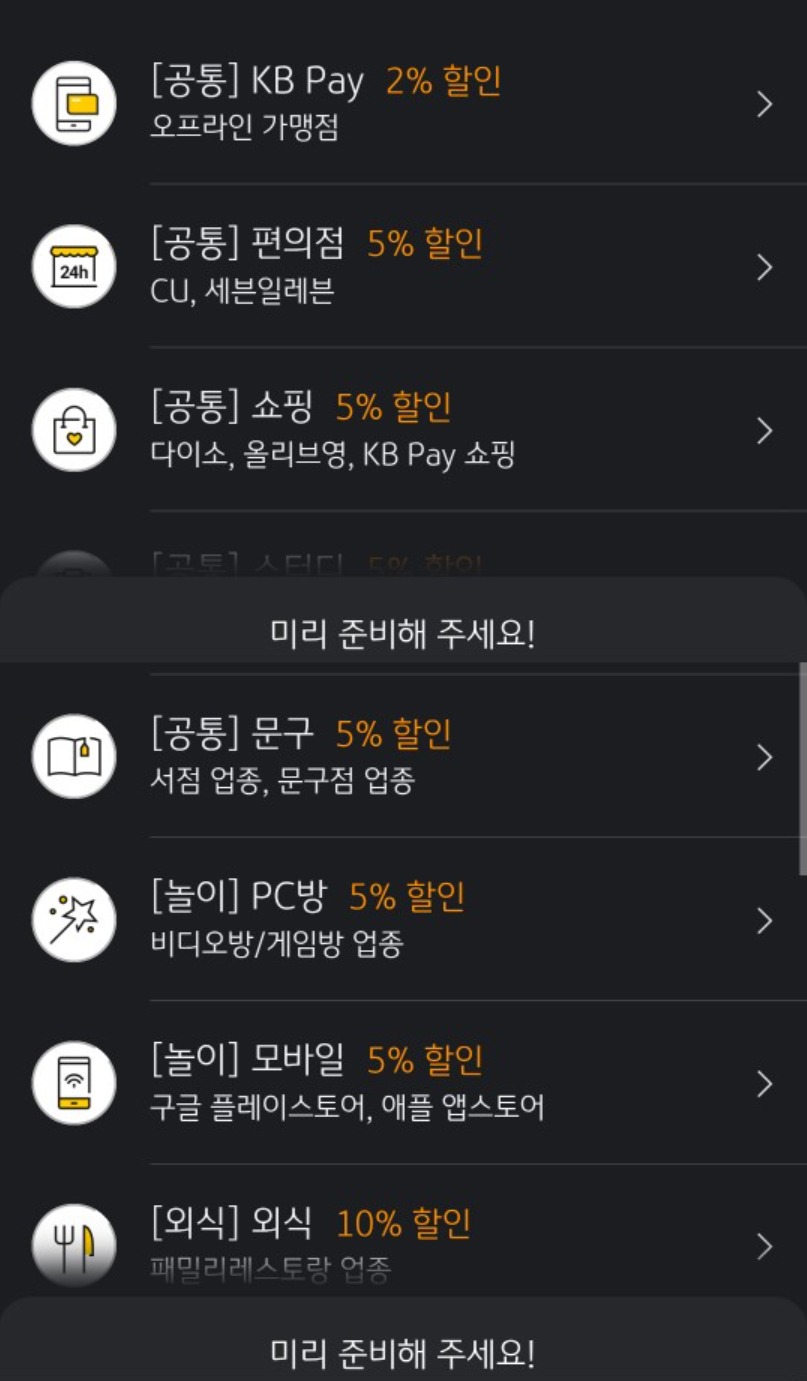This screenshot has width=807, height=1381.
Task: Open the 편의점 5% 할인 benefit
Action: pos(403,266)
